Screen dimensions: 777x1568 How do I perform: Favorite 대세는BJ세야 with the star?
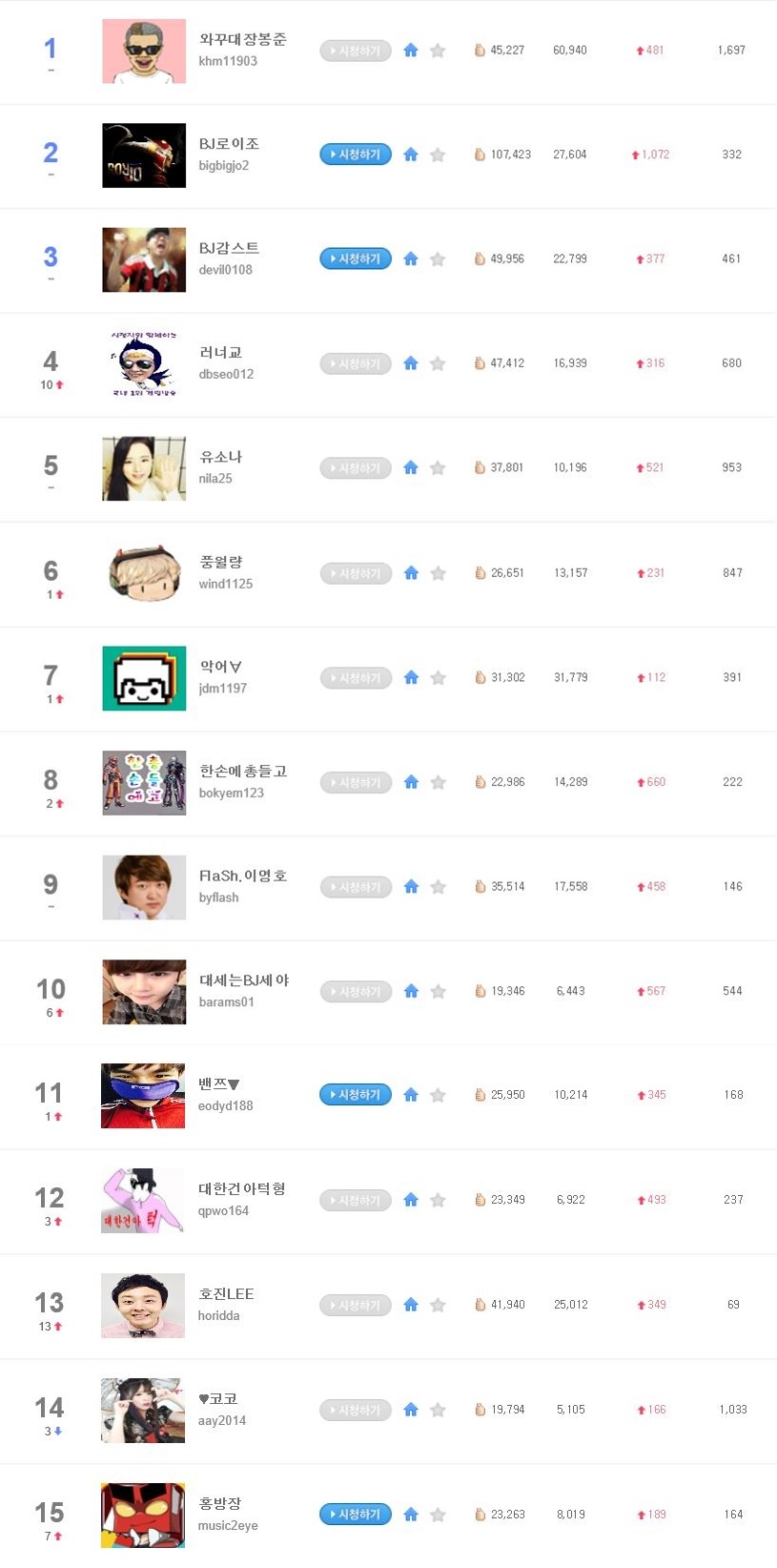[438, 992]
